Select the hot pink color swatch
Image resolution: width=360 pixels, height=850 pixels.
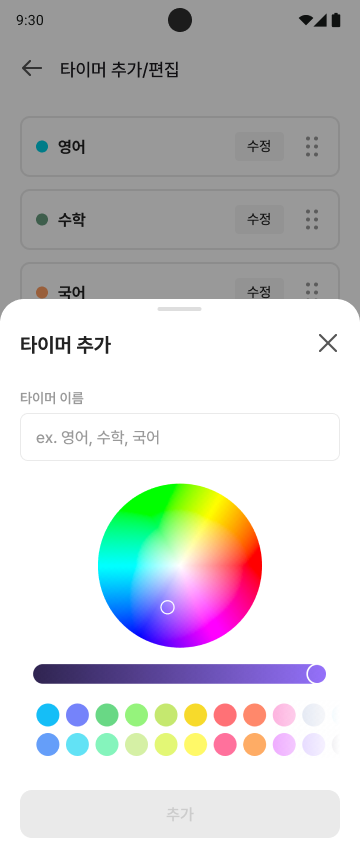click(225, 744)
